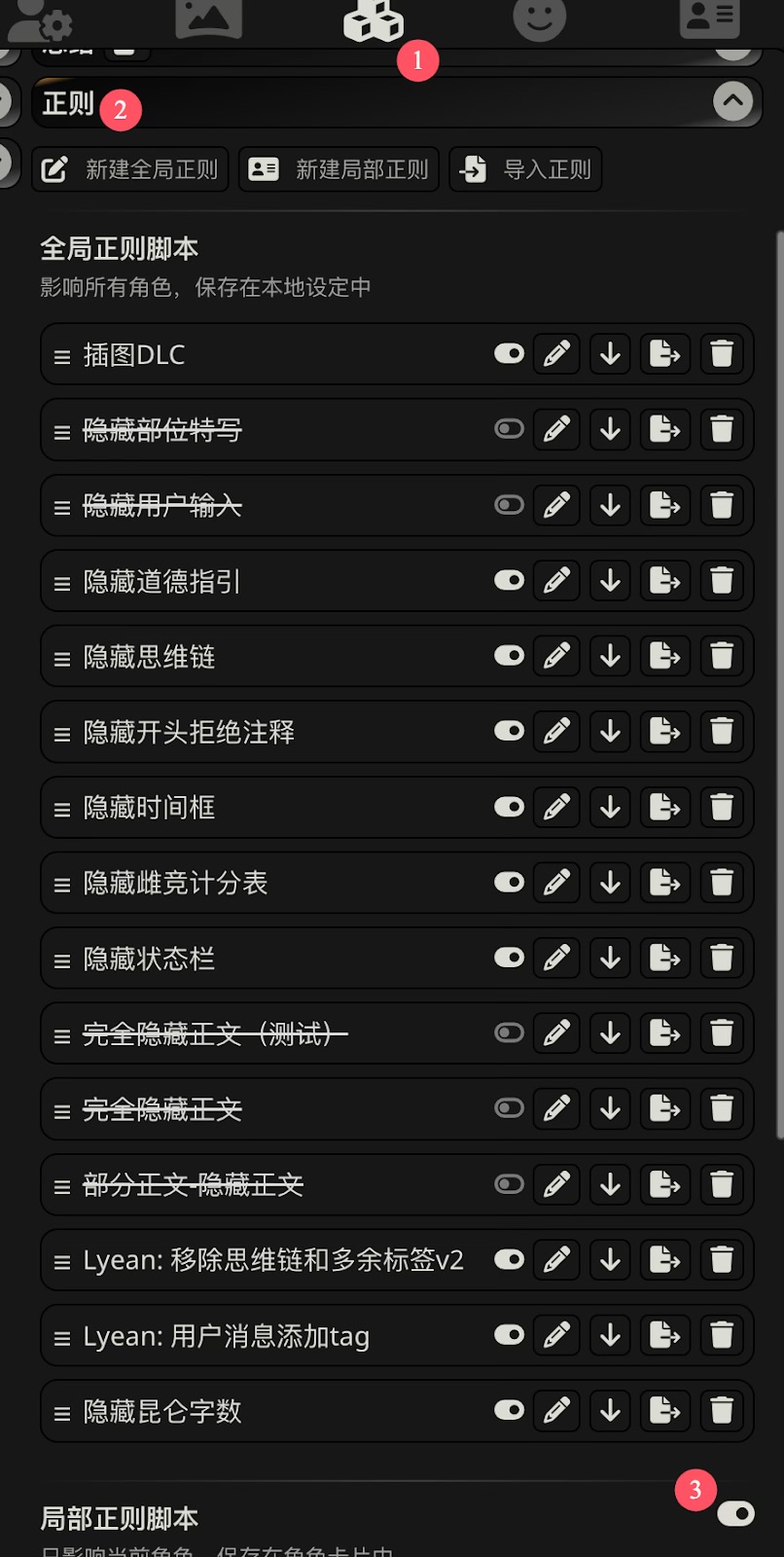Delete the 隐藏状态栏 script

point(721,959)
